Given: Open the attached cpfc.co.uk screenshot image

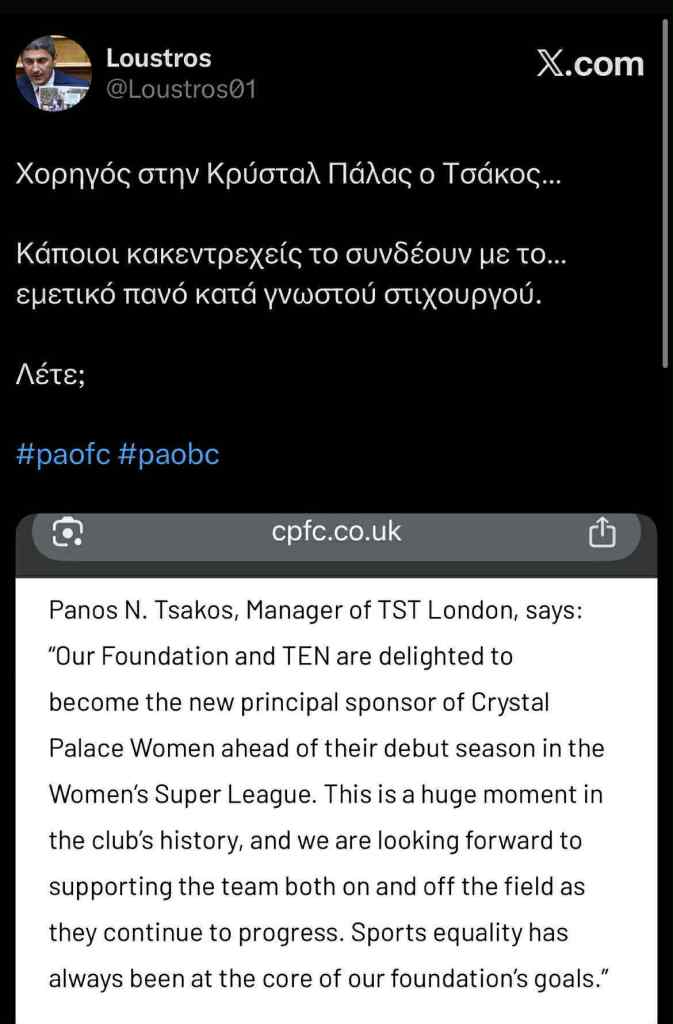Looking at the screenshot, I should coord(336,770).
